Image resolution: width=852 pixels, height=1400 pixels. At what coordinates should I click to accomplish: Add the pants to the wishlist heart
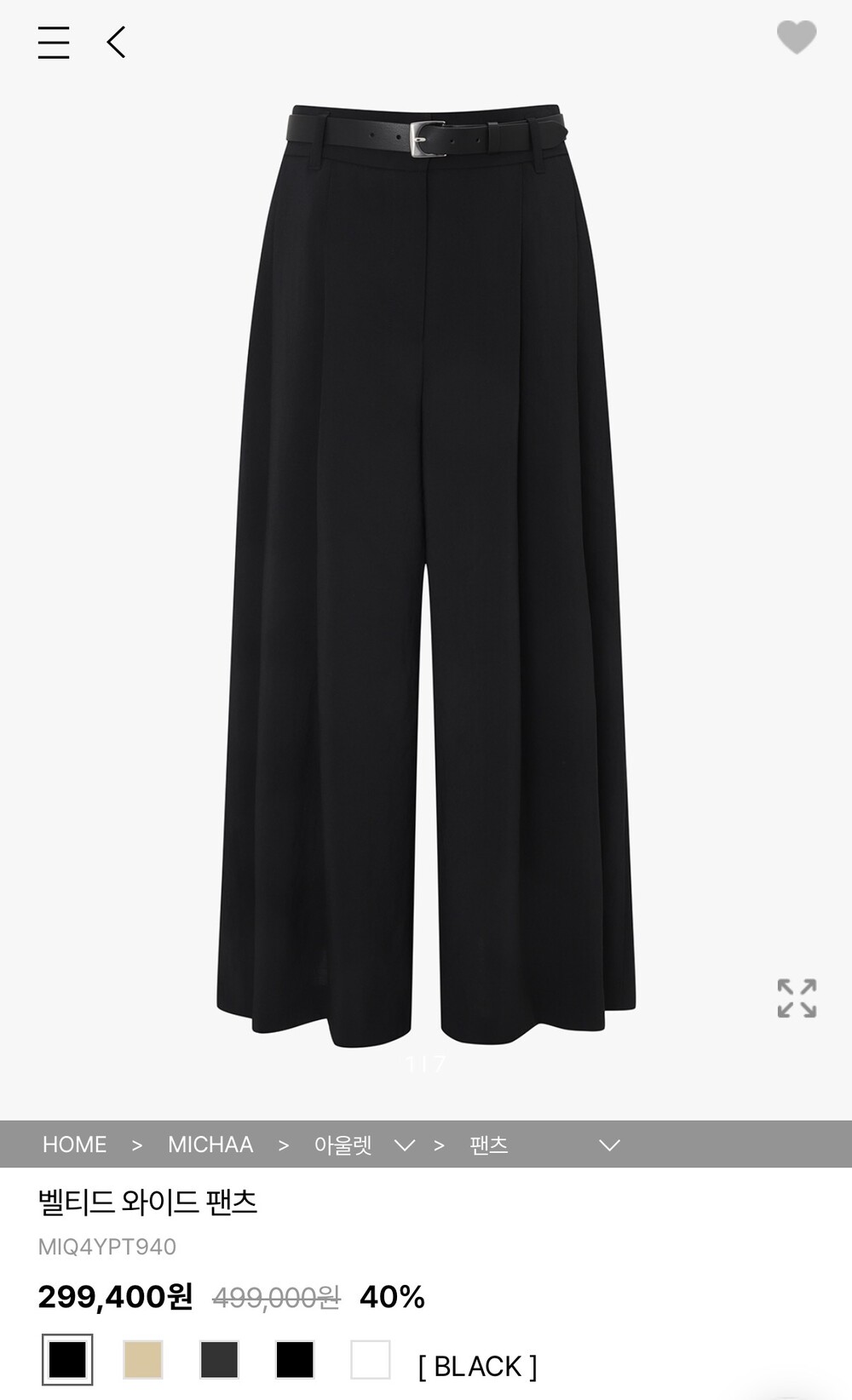point(797,37)
